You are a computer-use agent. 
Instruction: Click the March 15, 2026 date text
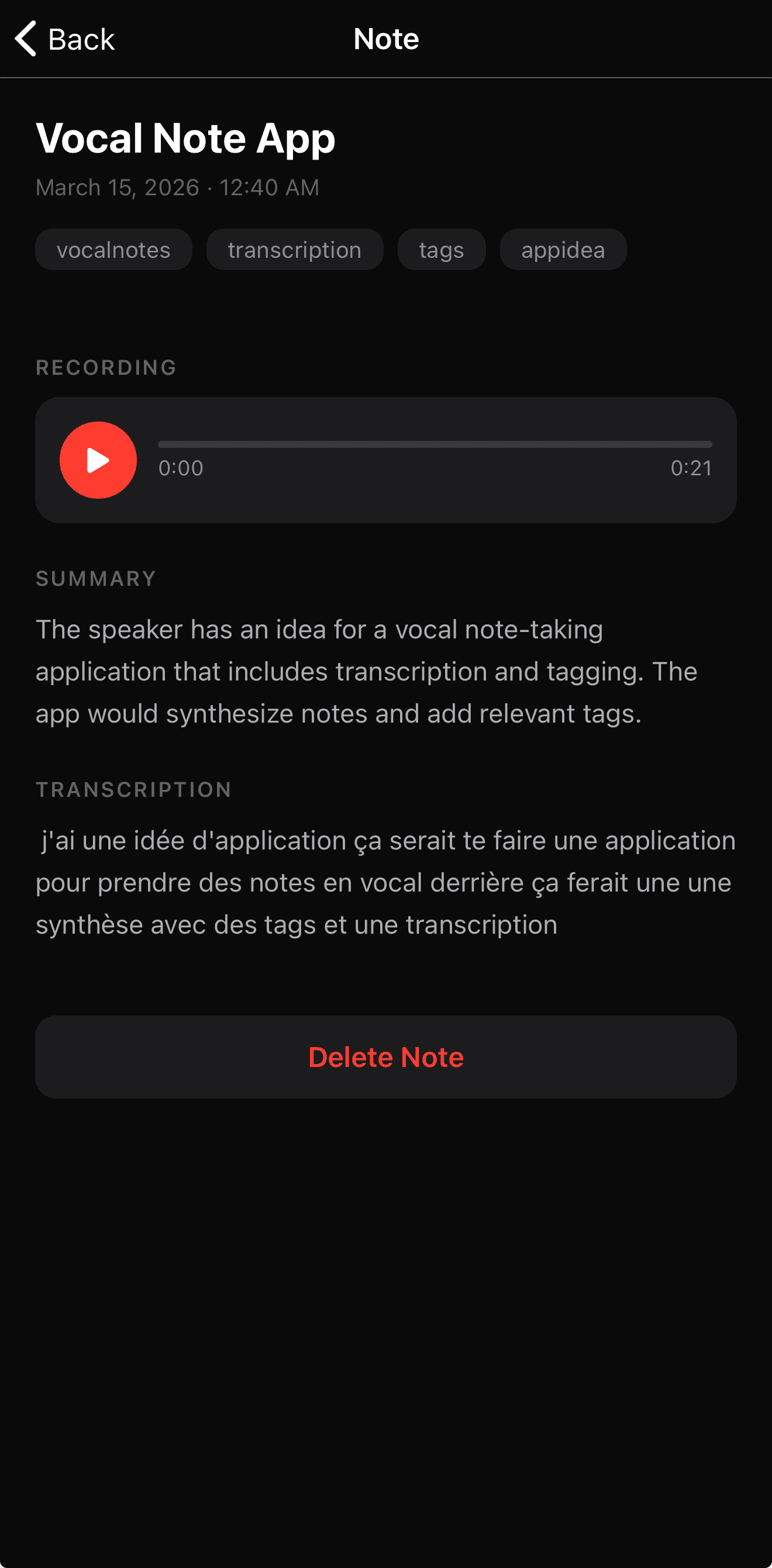click(x=177, y=188)
